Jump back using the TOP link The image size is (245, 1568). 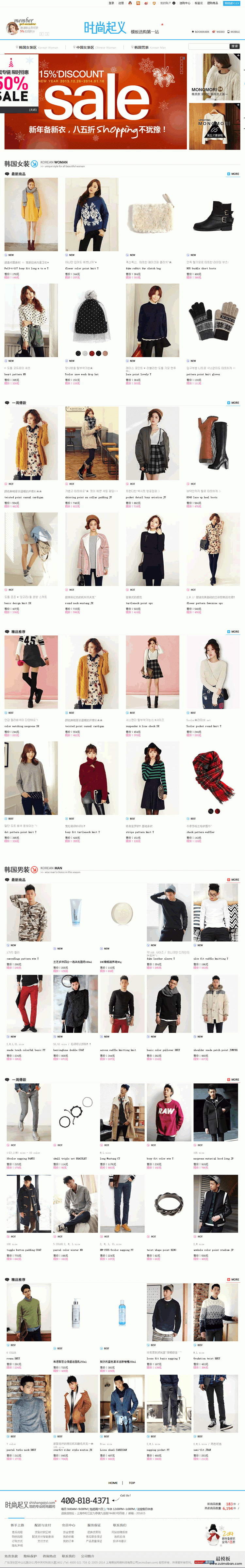click(x=132, y=1483)
